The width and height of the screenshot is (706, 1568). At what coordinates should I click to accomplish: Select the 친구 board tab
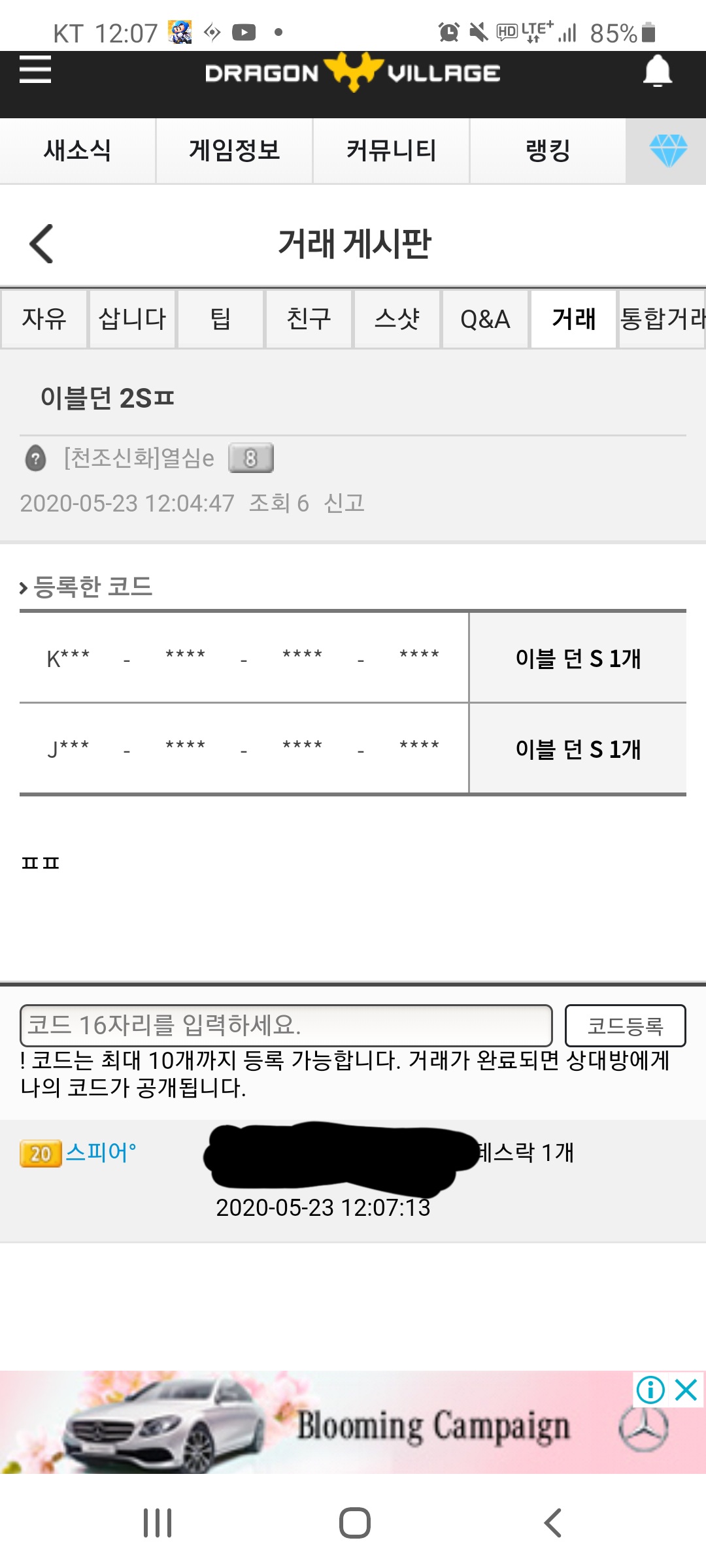309,319
